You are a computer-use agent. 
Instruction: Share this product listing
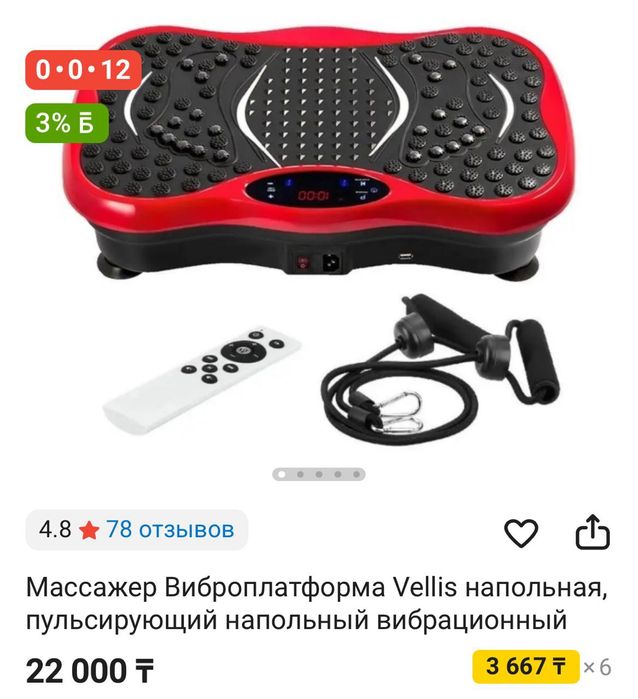pos(592,532)
